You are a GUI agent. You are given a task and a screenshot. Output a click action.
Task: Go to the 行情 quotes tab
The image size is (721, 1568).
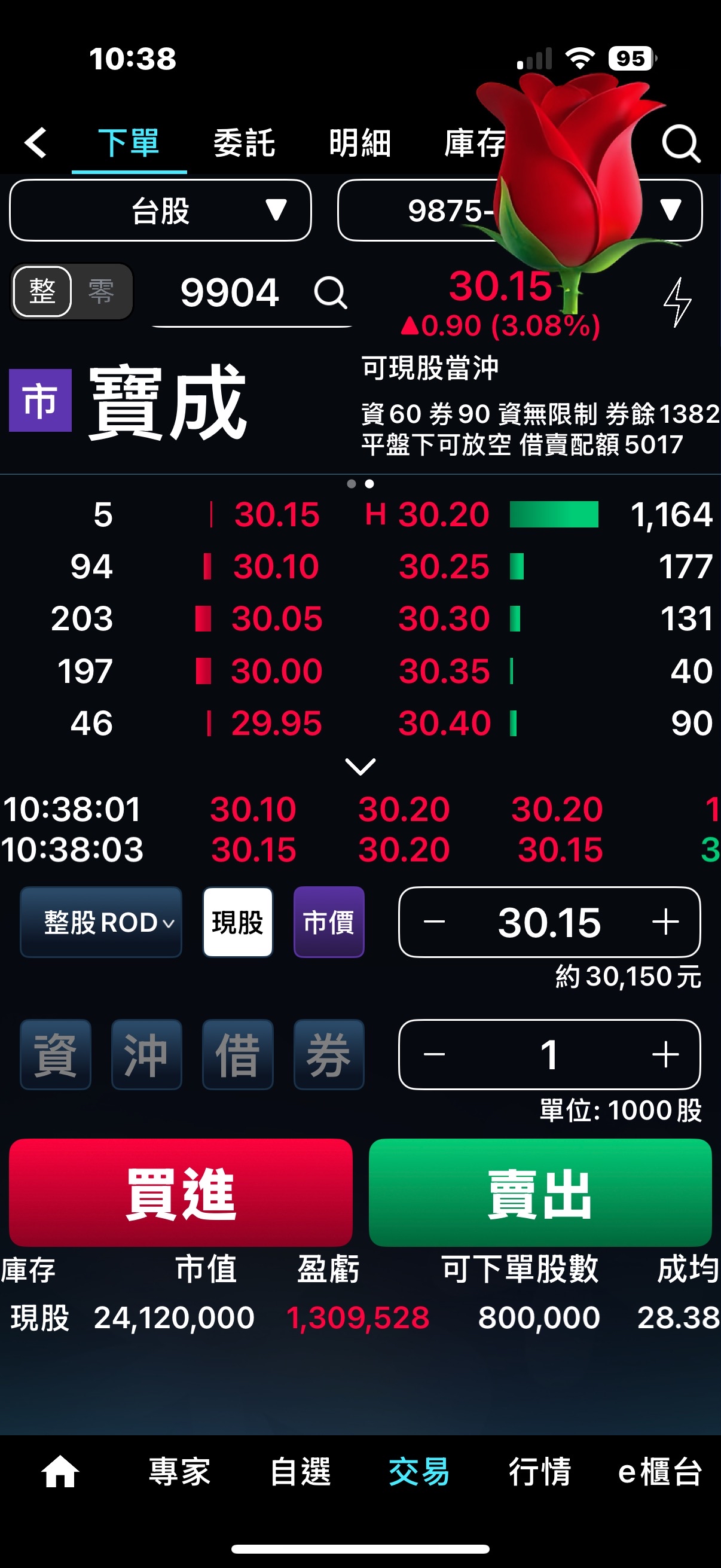pos(540,1472)
